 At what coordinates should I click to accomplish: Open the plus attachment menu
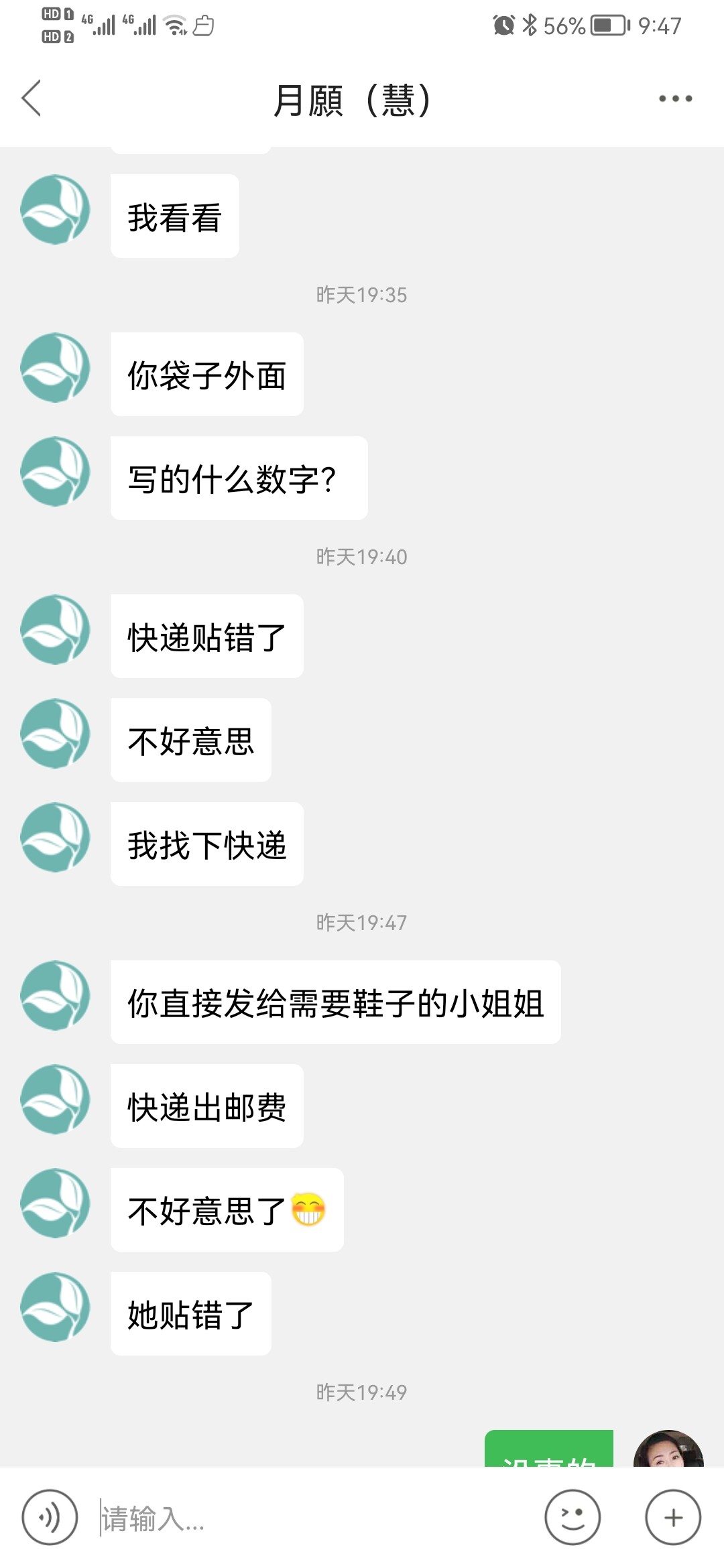673,1517
